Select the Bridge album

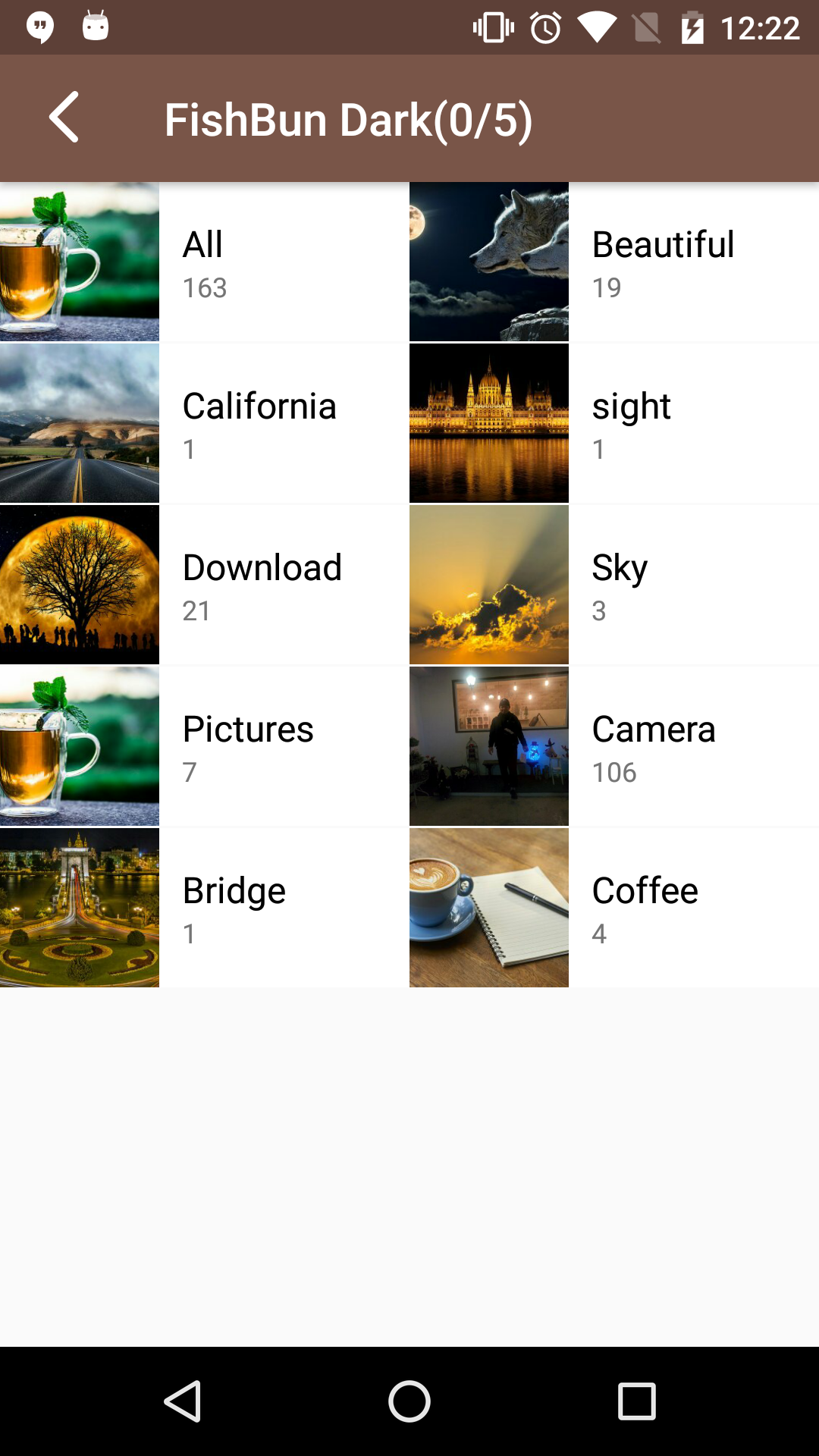(204, 908)
